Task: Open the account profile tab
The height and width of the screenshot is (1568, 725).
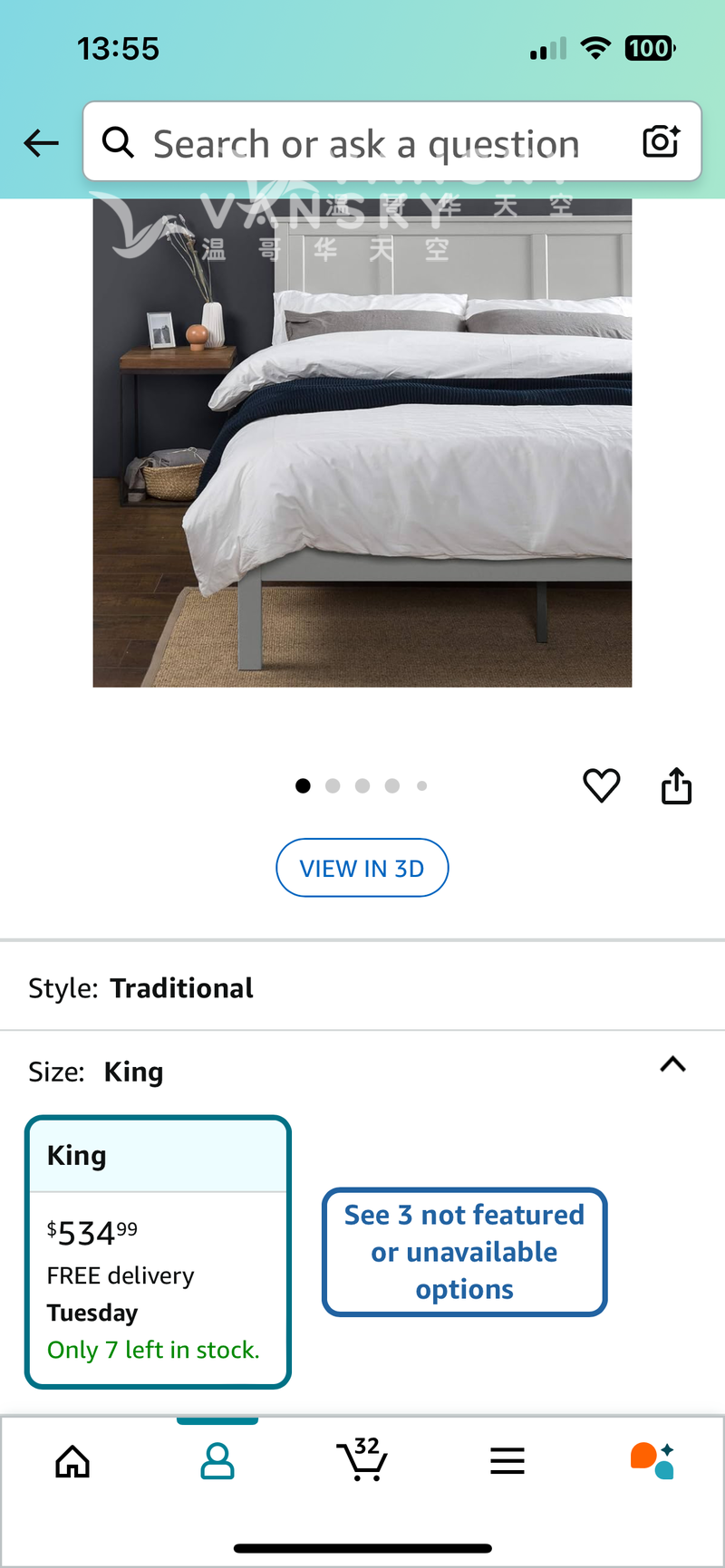Action: (x=217, y=1461)
